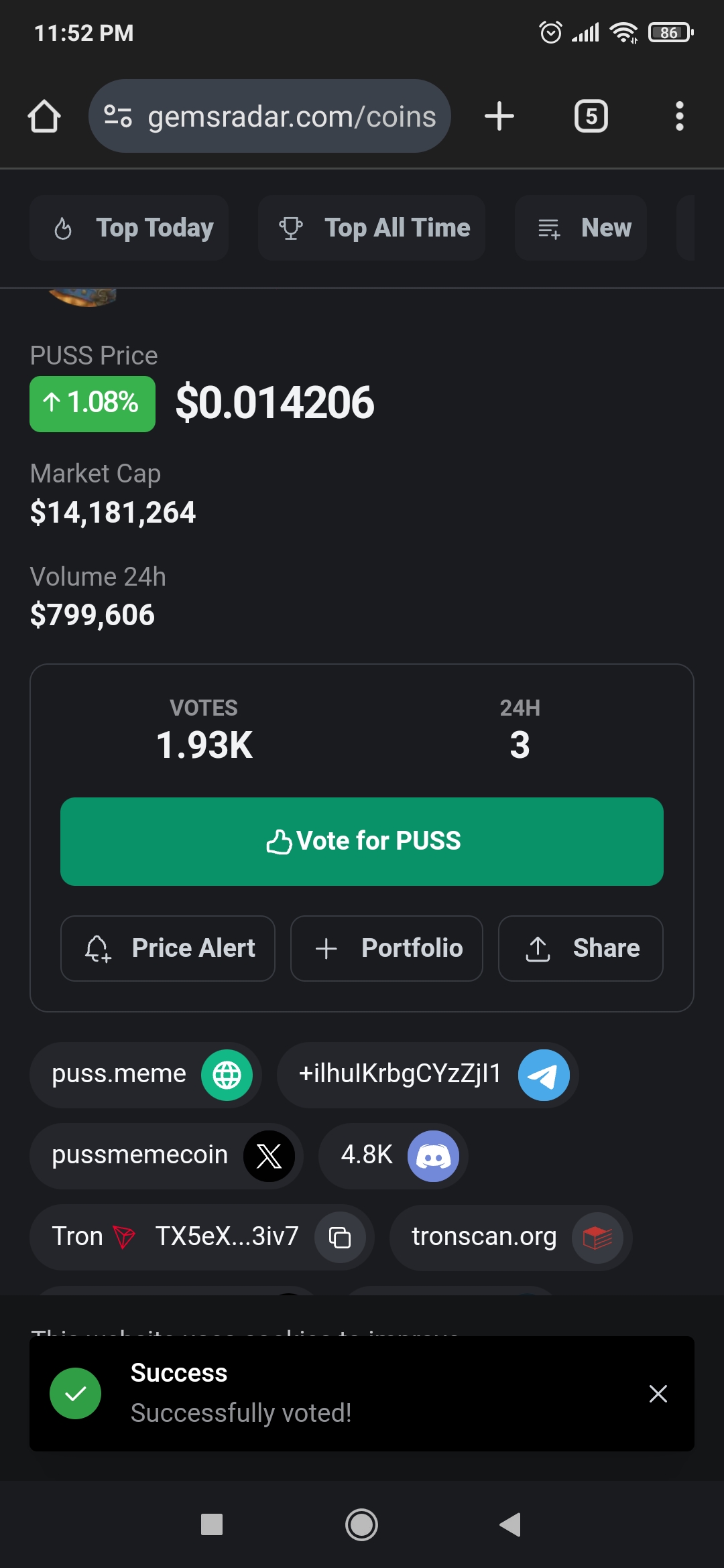Screen dimensions: 724x1568
Task: Open the pussmemecoin X profile
Action: click(x=166, y=1155)
